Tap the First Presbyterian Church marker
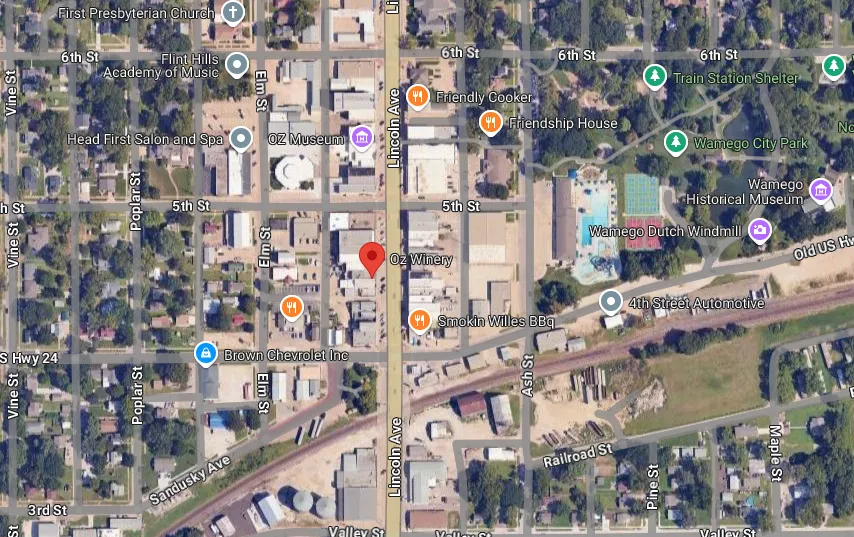The height and width of the screenshot is (537, 854). [232, 13]
